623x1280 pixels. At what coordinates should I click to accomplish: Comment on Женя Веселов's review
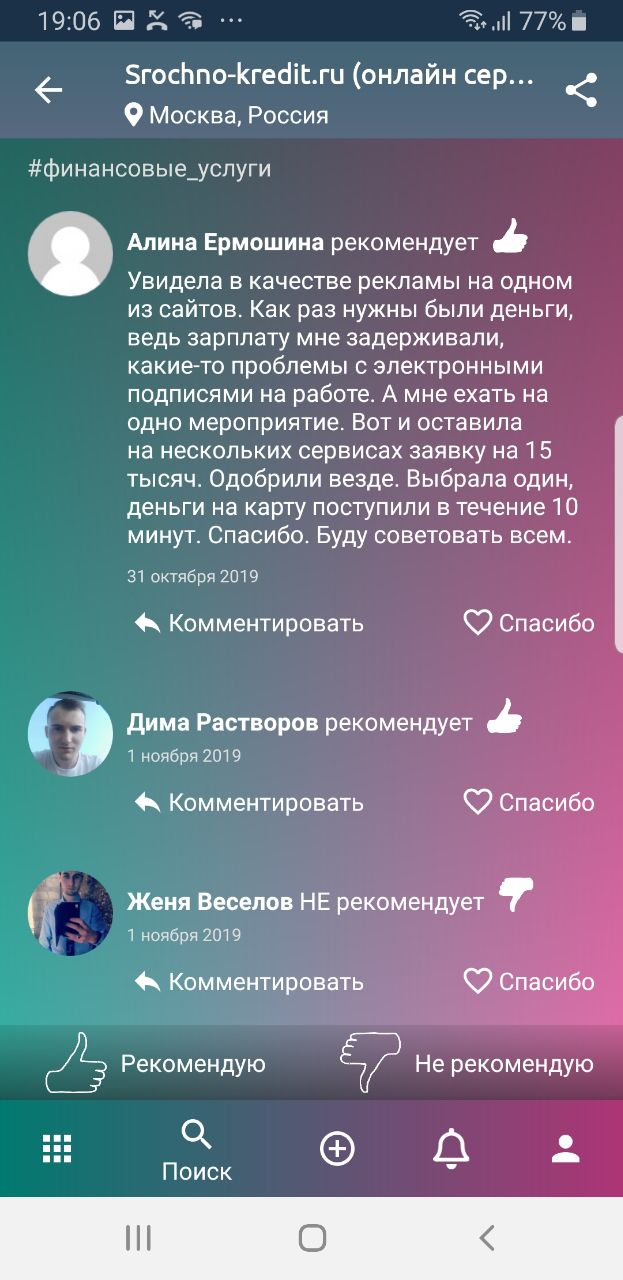coord(249,982)
